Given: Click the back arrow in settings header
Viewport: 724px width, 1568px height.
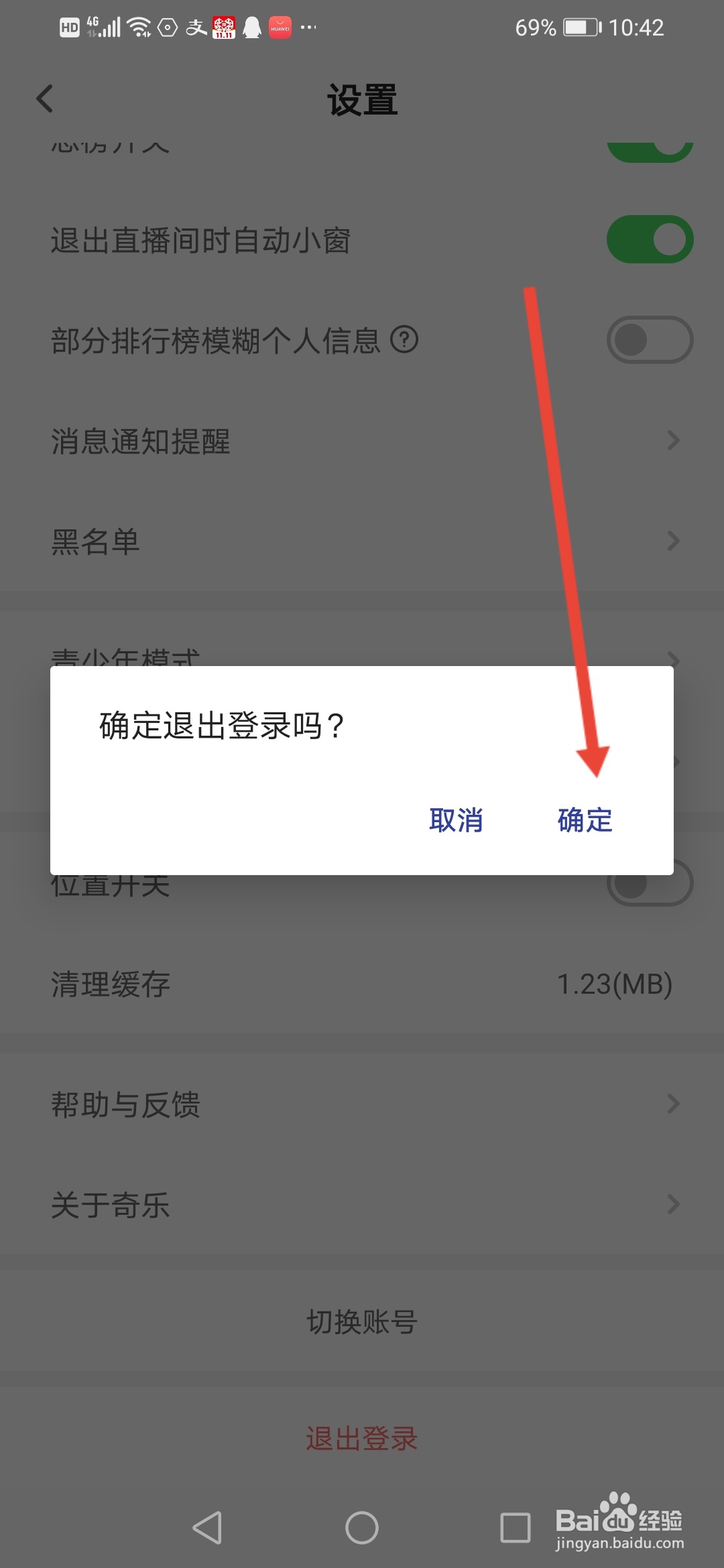Looking at the screenshot, I should point(44,98).
